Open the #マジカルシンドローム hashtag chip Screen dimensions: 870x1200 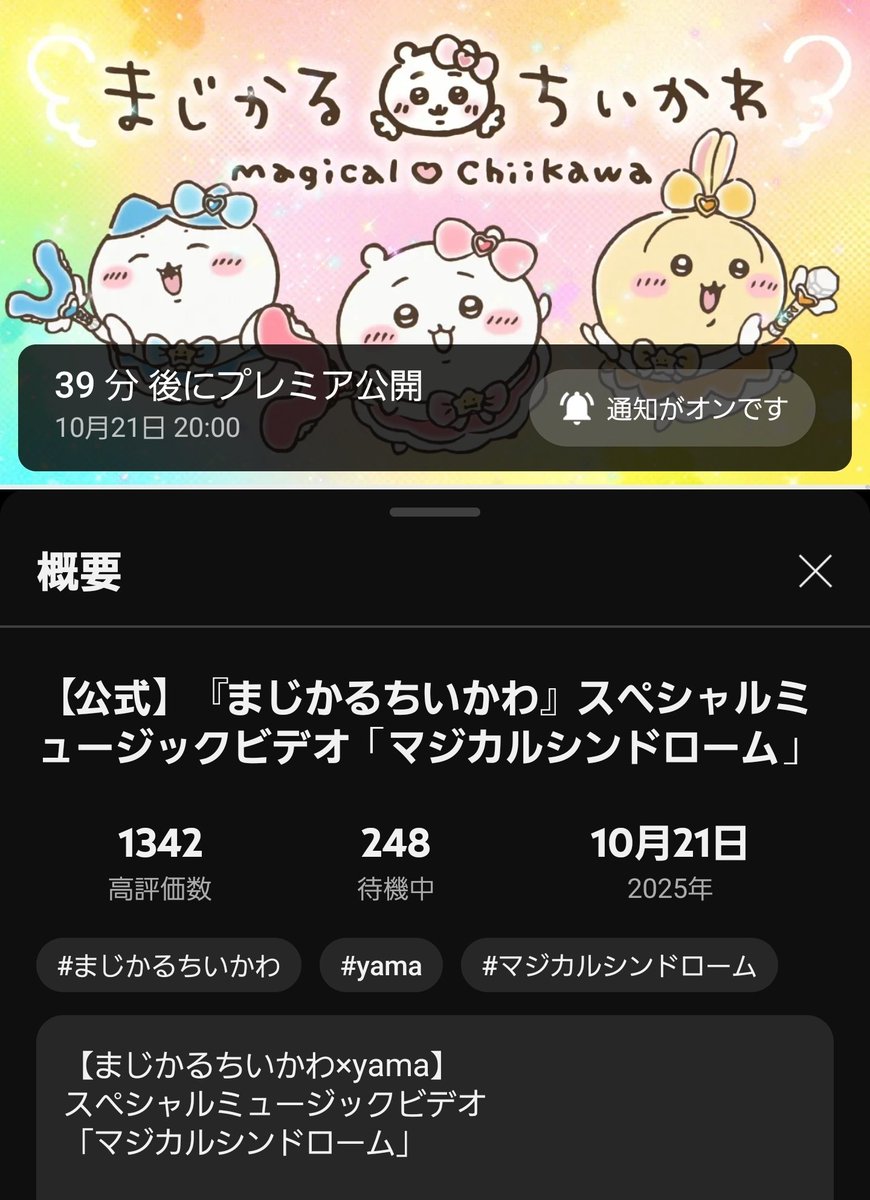619,965
